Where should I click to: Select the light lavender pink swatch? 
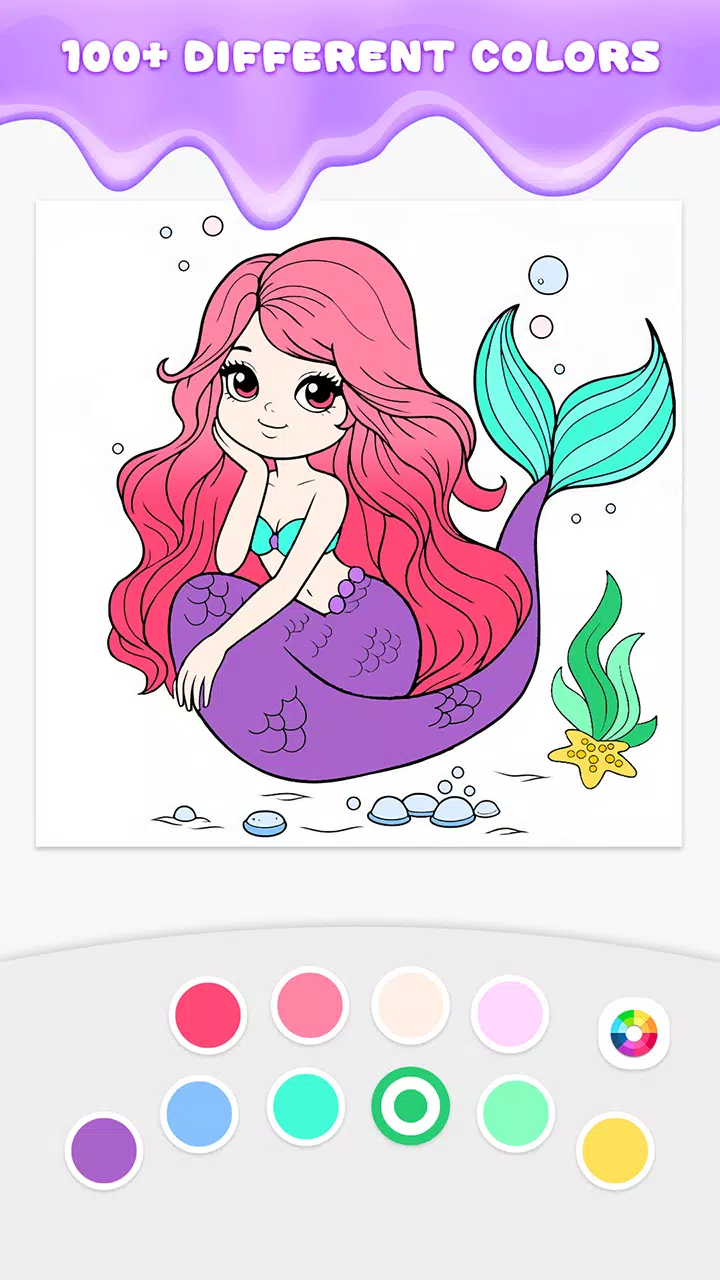click(510, 1015)
